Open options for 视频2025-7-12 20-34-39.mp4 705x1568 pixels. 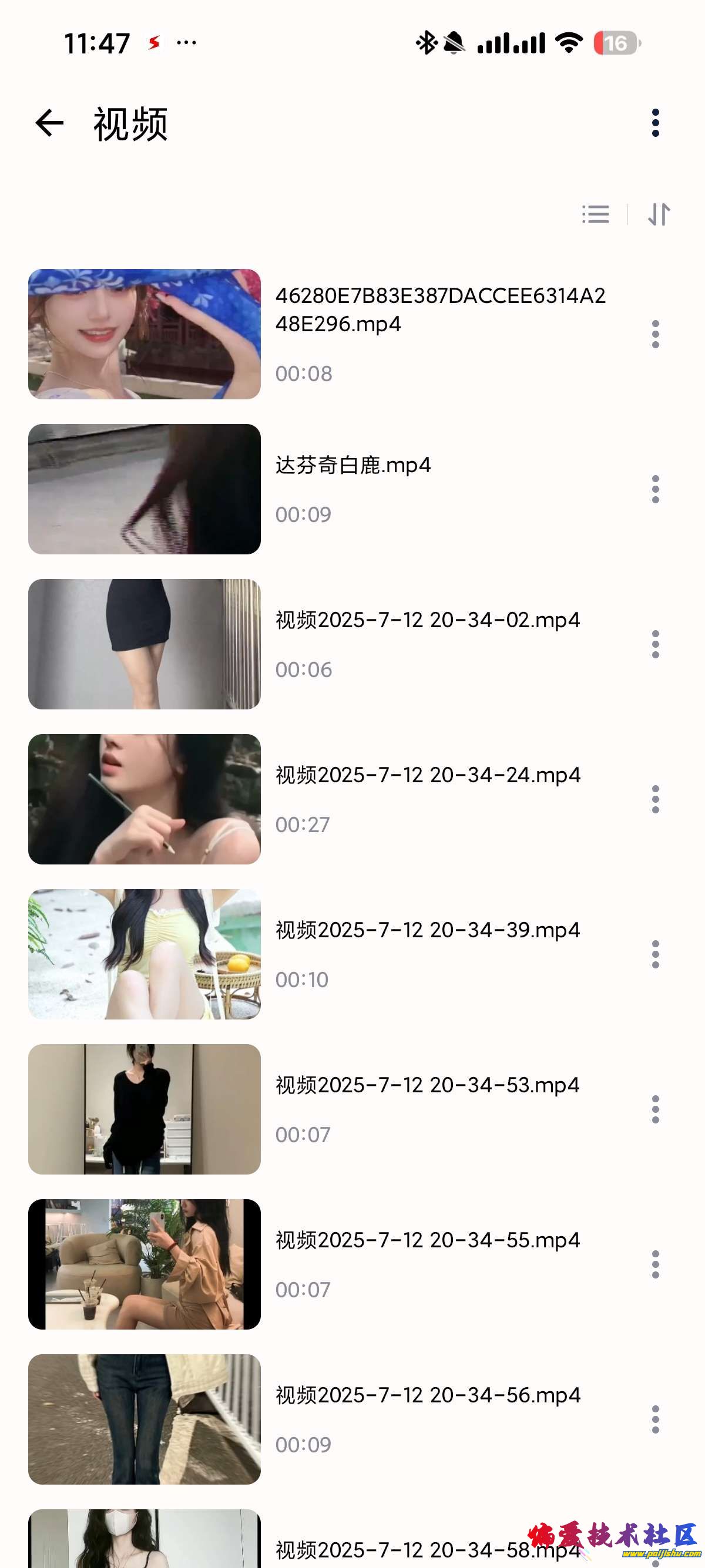(x=654, y=953)
